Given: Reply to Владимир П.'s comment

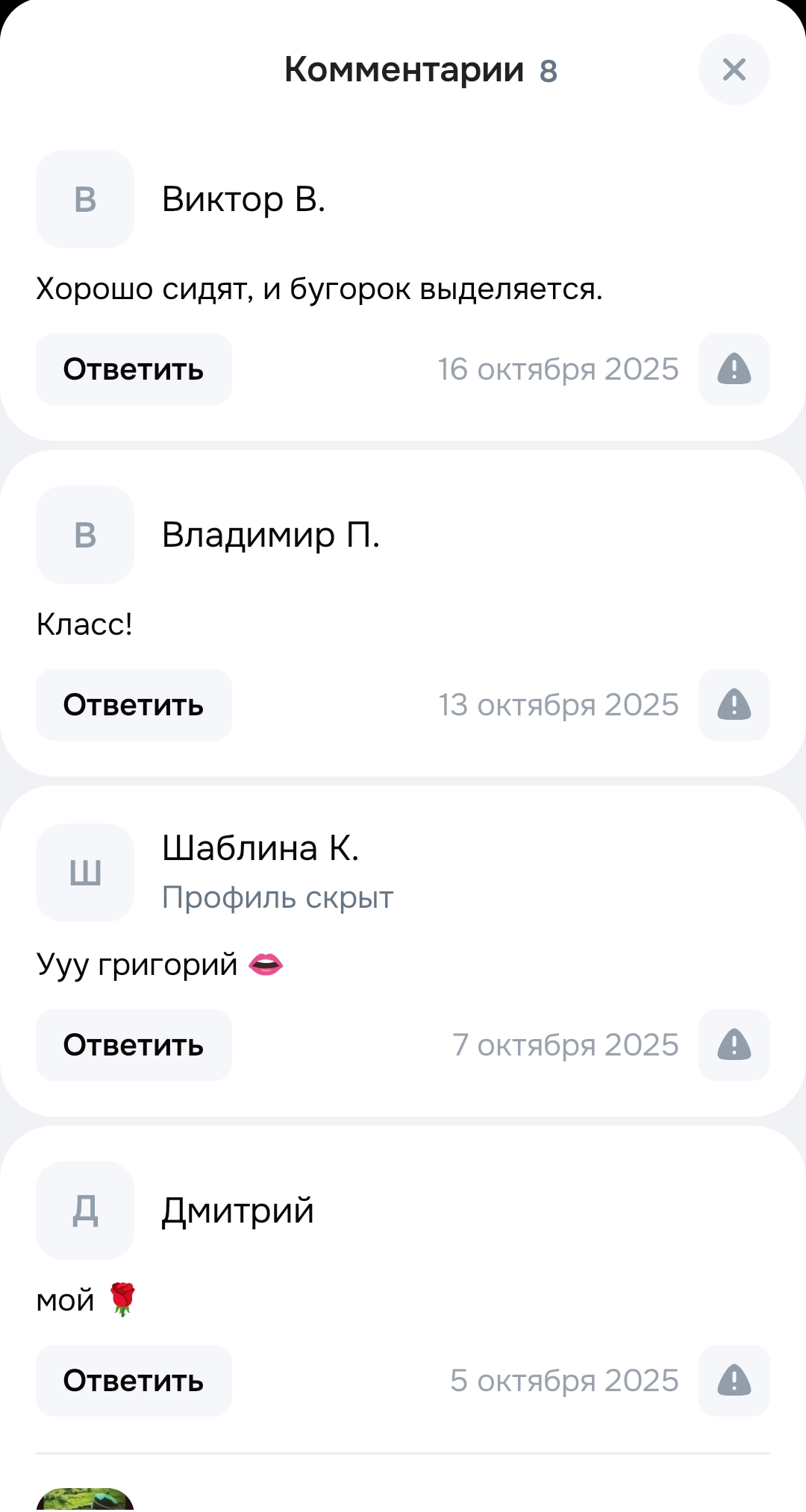Looking at the screenshot, I should coord(134,705).
